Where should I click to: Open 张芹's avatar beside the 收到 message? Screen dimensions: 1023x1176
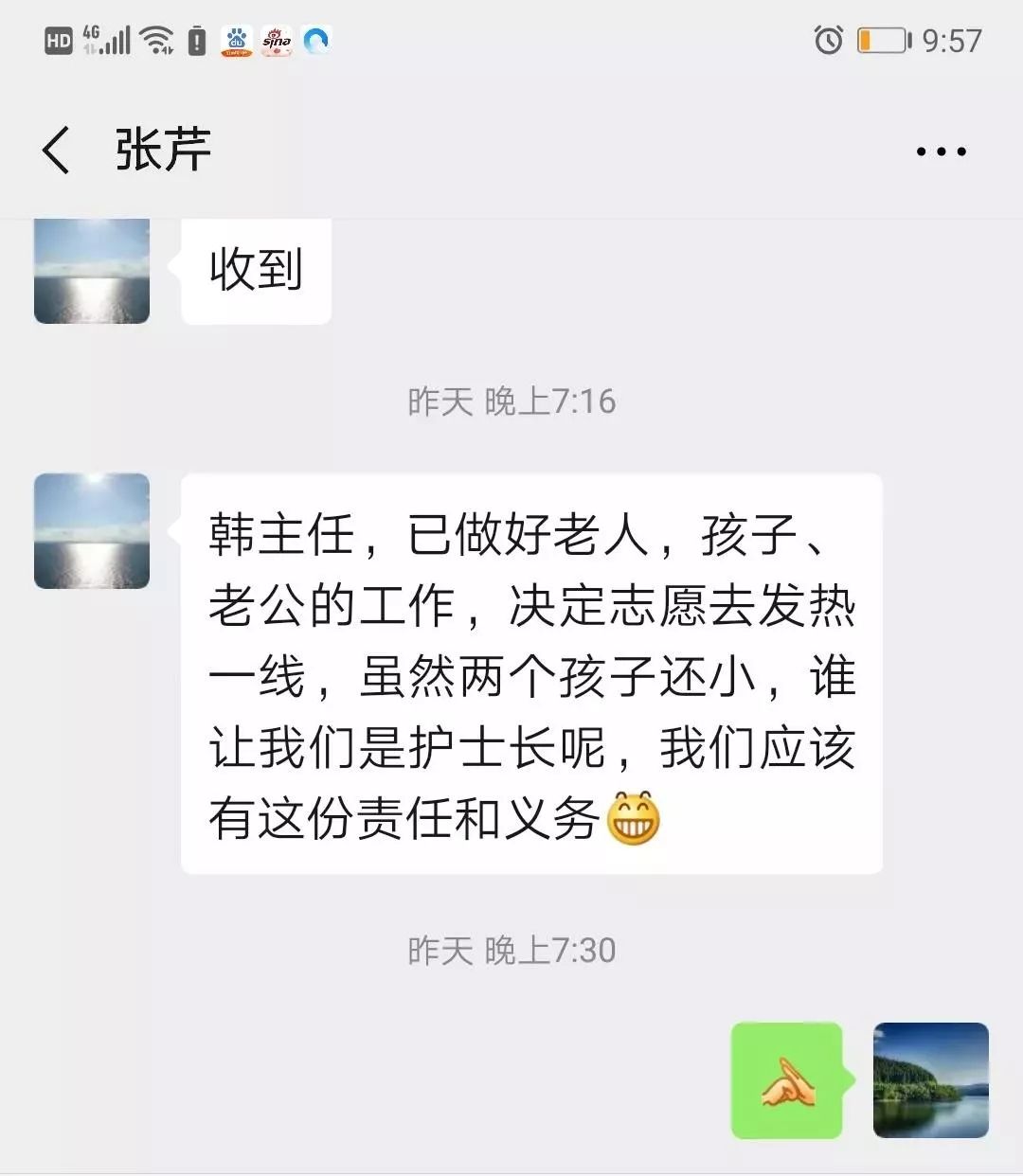click(x=92, y=273)
